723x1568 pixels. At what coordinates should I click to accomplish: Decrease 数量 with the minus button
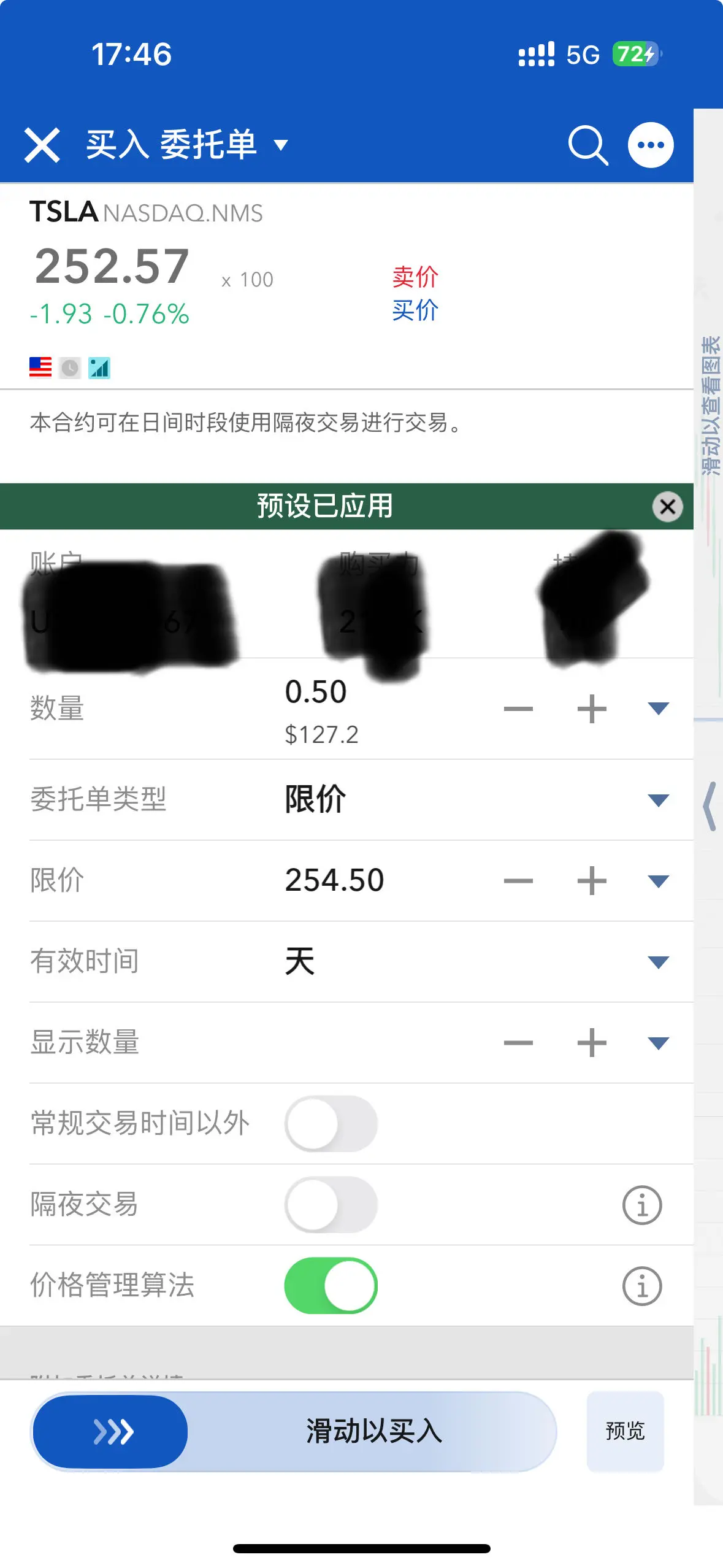pyautogui.click(x=518, y=709)
